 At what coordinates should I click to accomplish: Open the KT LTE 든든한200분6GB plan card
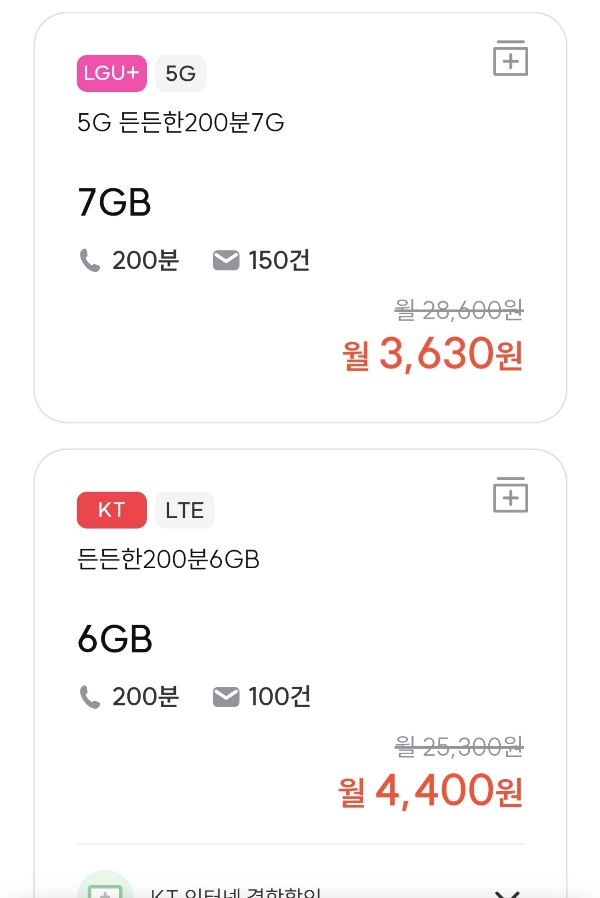point(300,640)
